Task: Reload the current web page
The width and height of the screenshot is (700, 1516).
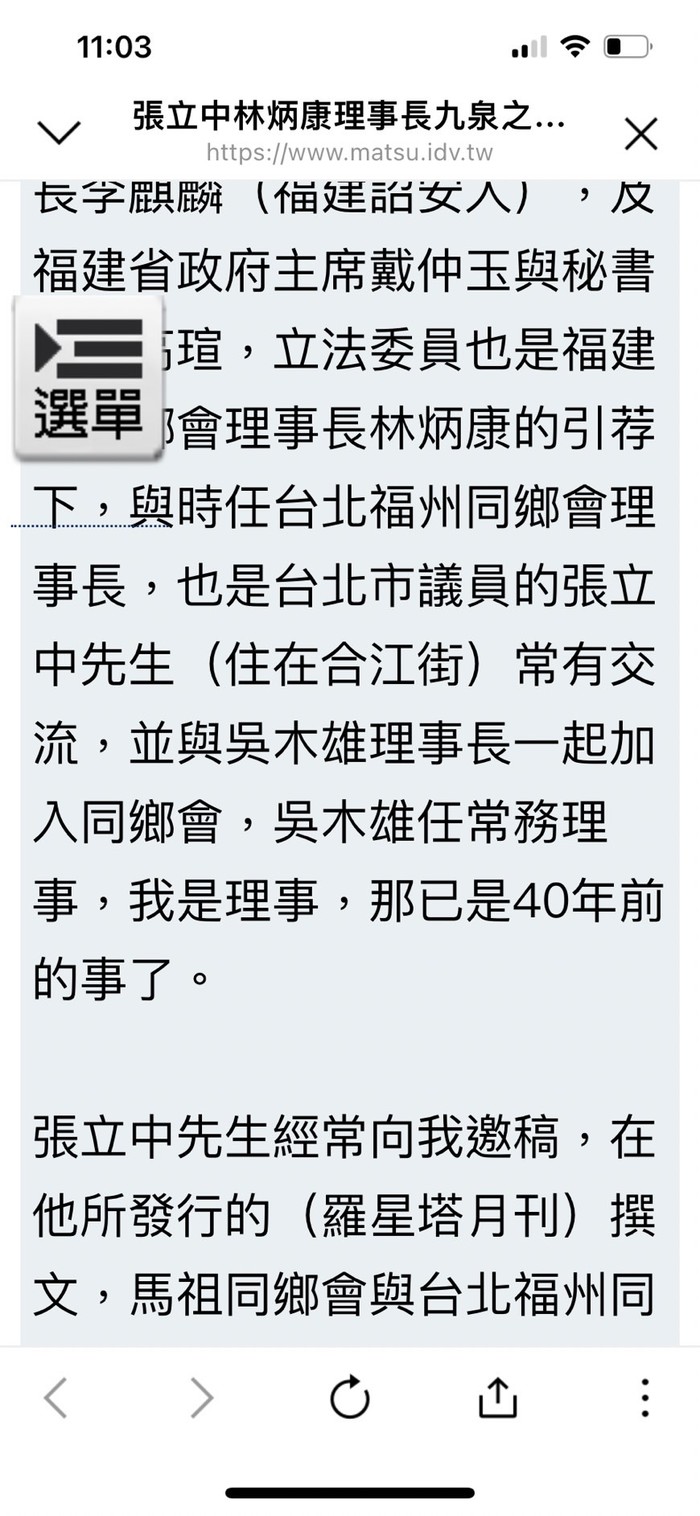Action: [349, 1398]
